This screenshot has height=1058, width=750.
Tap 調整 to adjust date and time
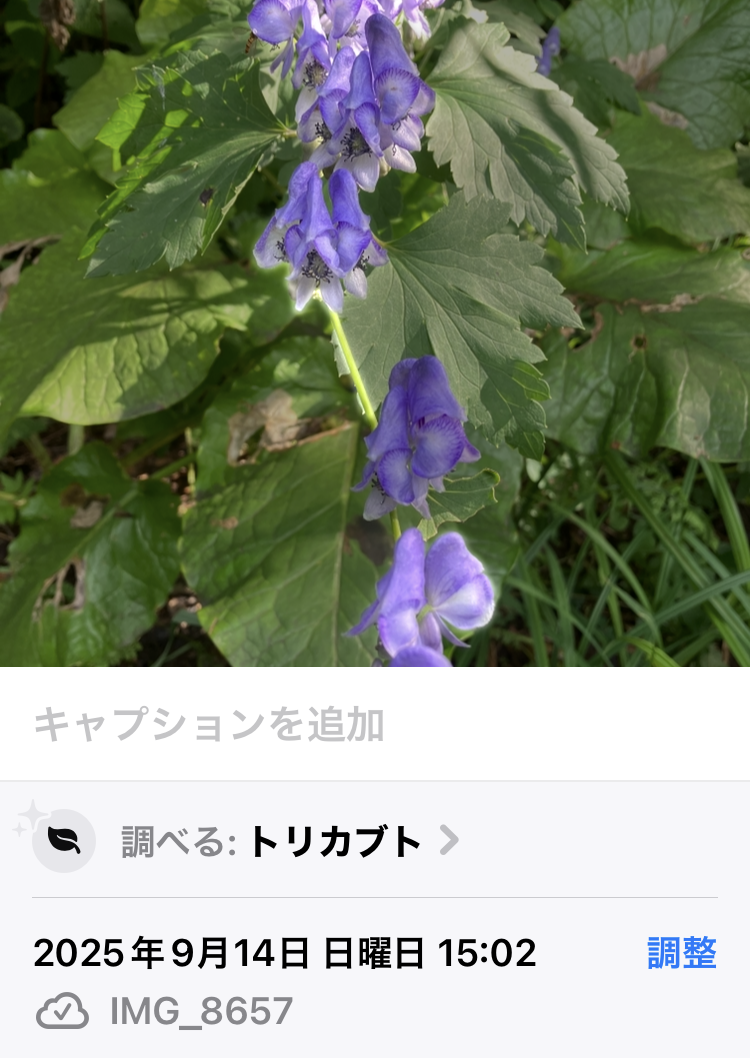[682, 953]
